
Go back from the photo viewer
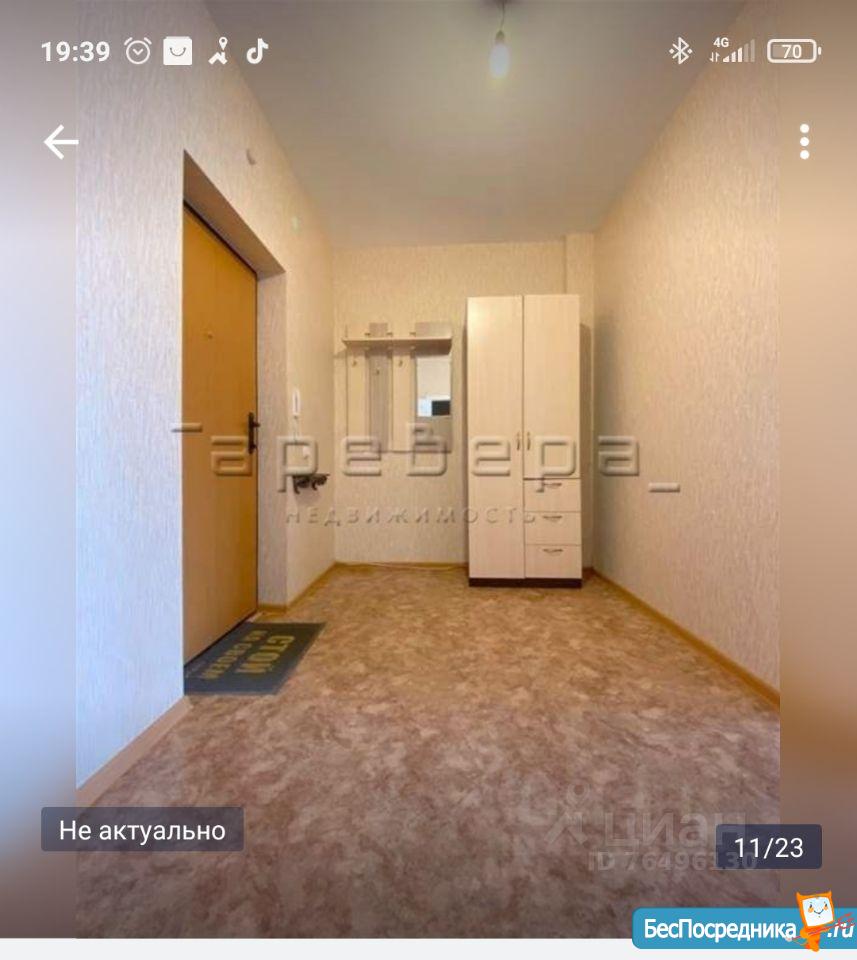tap(60, 143)
